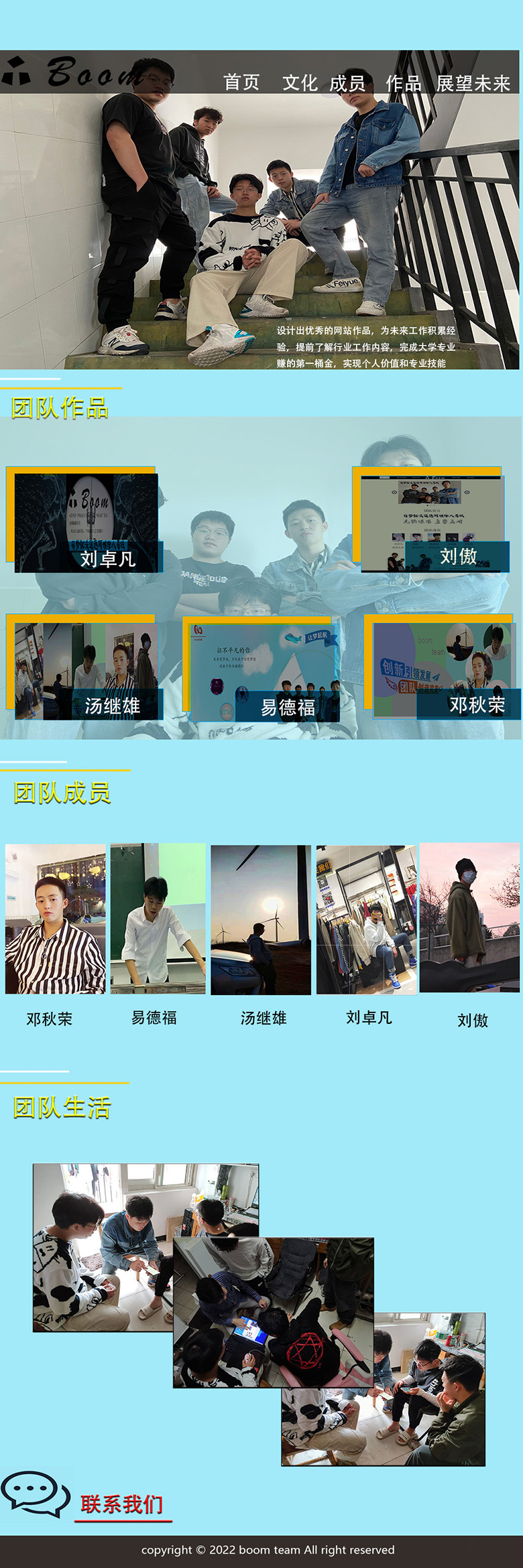Tap 邓秋荣's member photo
Screen dimensions: 523x1568
point(55,919)
